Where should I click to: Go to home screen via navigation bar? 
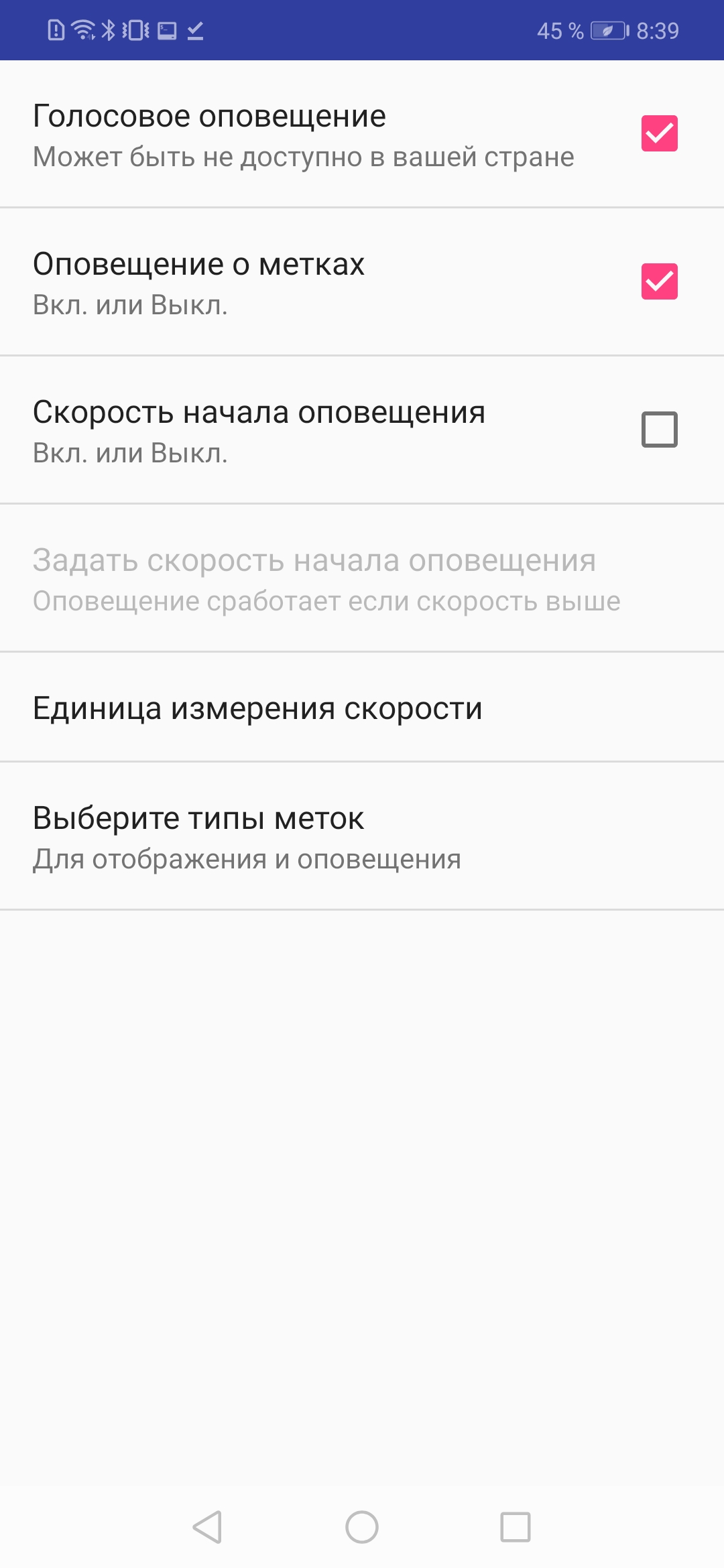(362, 1527)
